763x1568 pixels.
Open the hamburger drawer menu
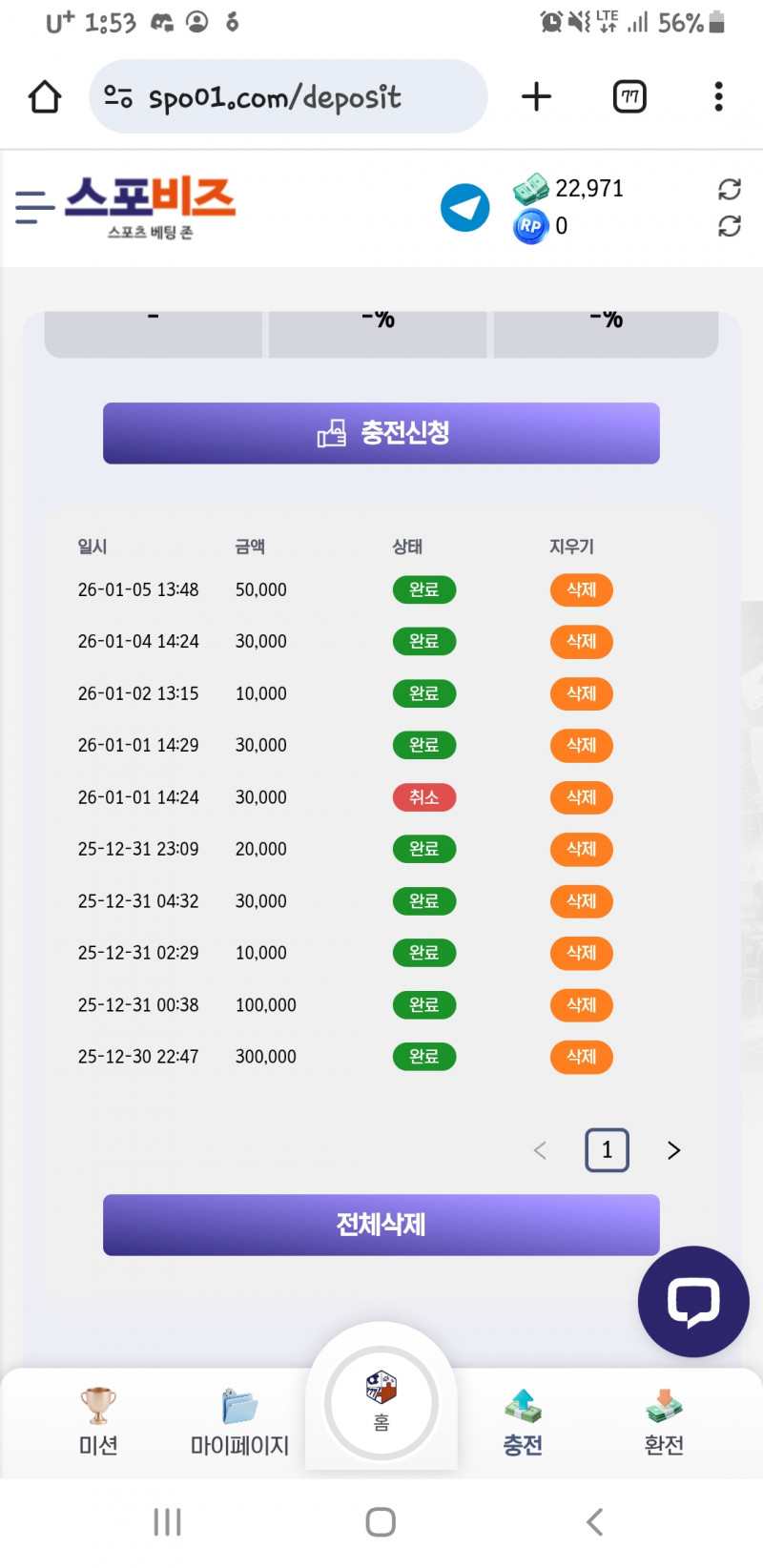(x=34, y=207)
